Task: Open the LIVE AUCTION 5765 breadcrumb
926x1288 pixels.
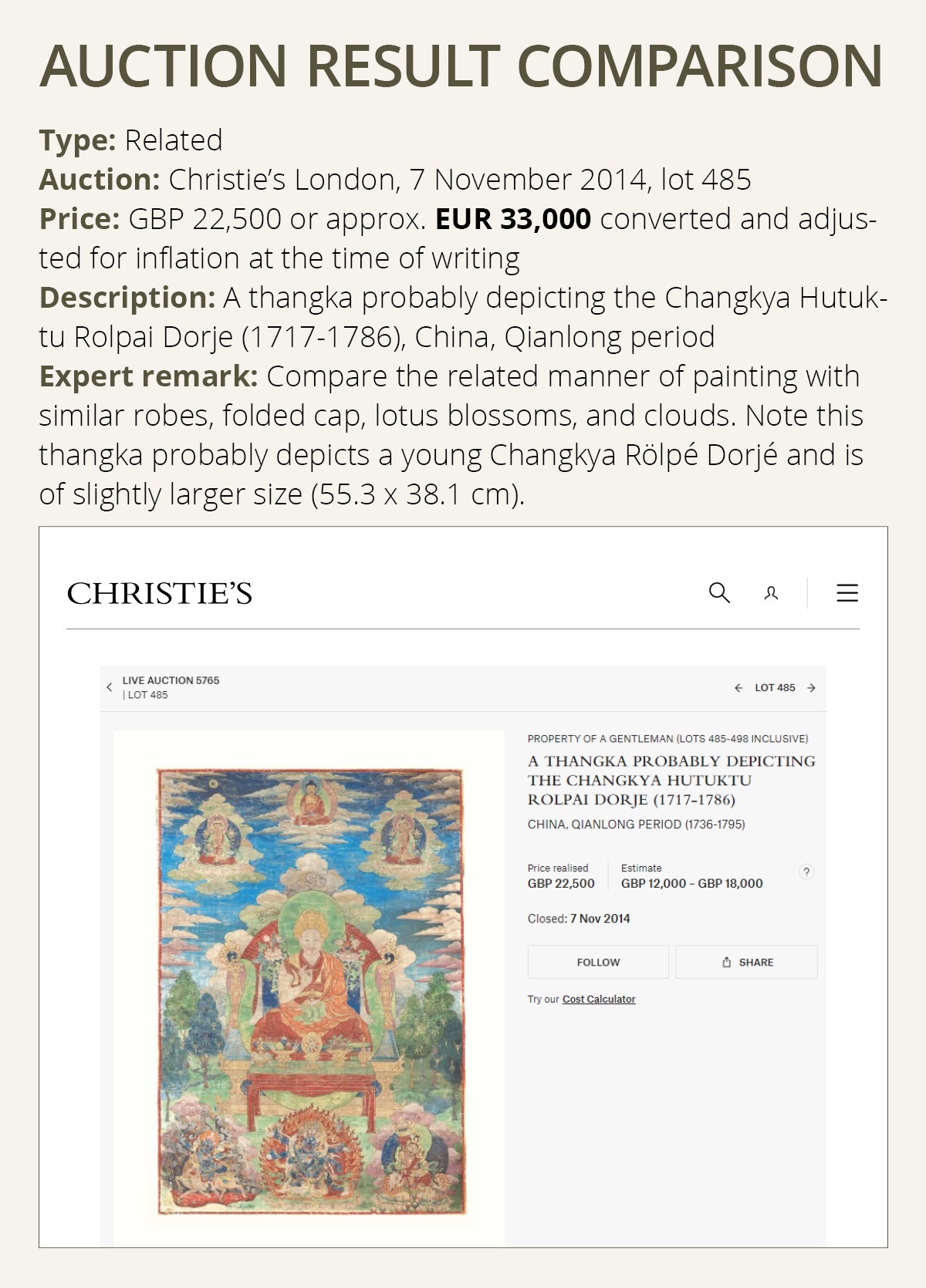Action: point(171,680)
